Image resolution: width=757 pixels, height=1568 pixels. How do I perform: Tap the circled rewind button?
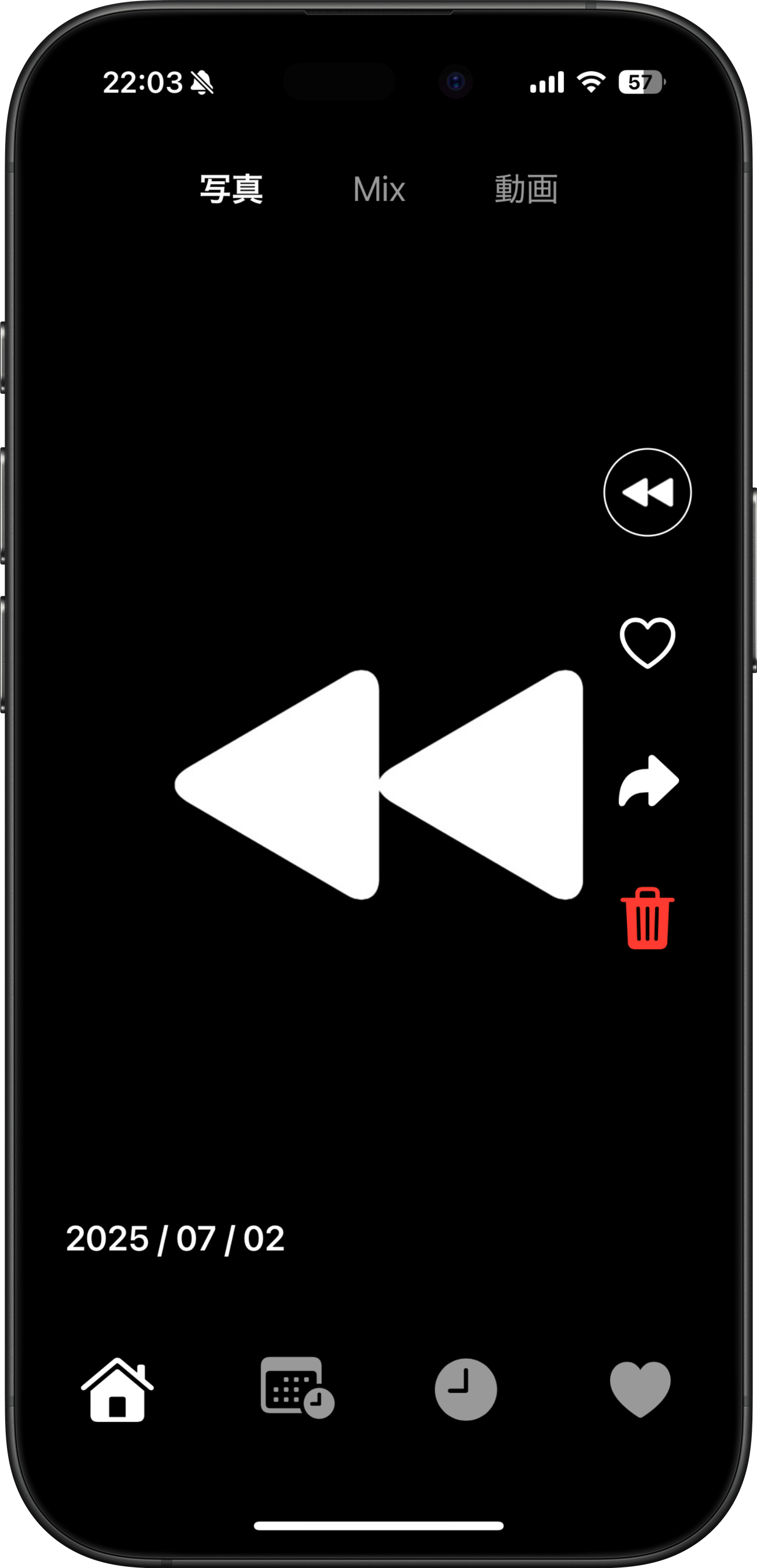(647, 492)
